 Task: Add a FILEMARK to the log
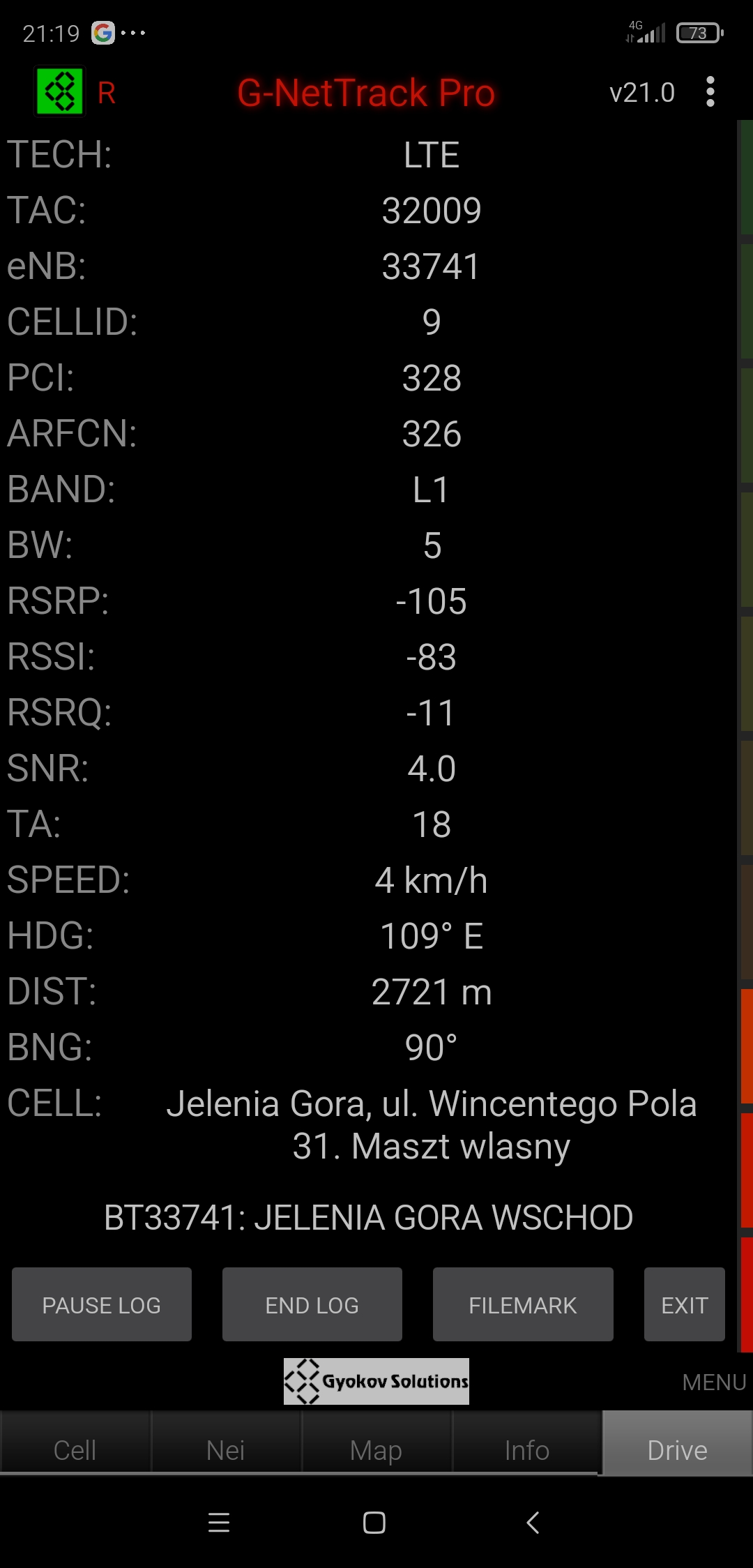click(x=523, y=1304)
